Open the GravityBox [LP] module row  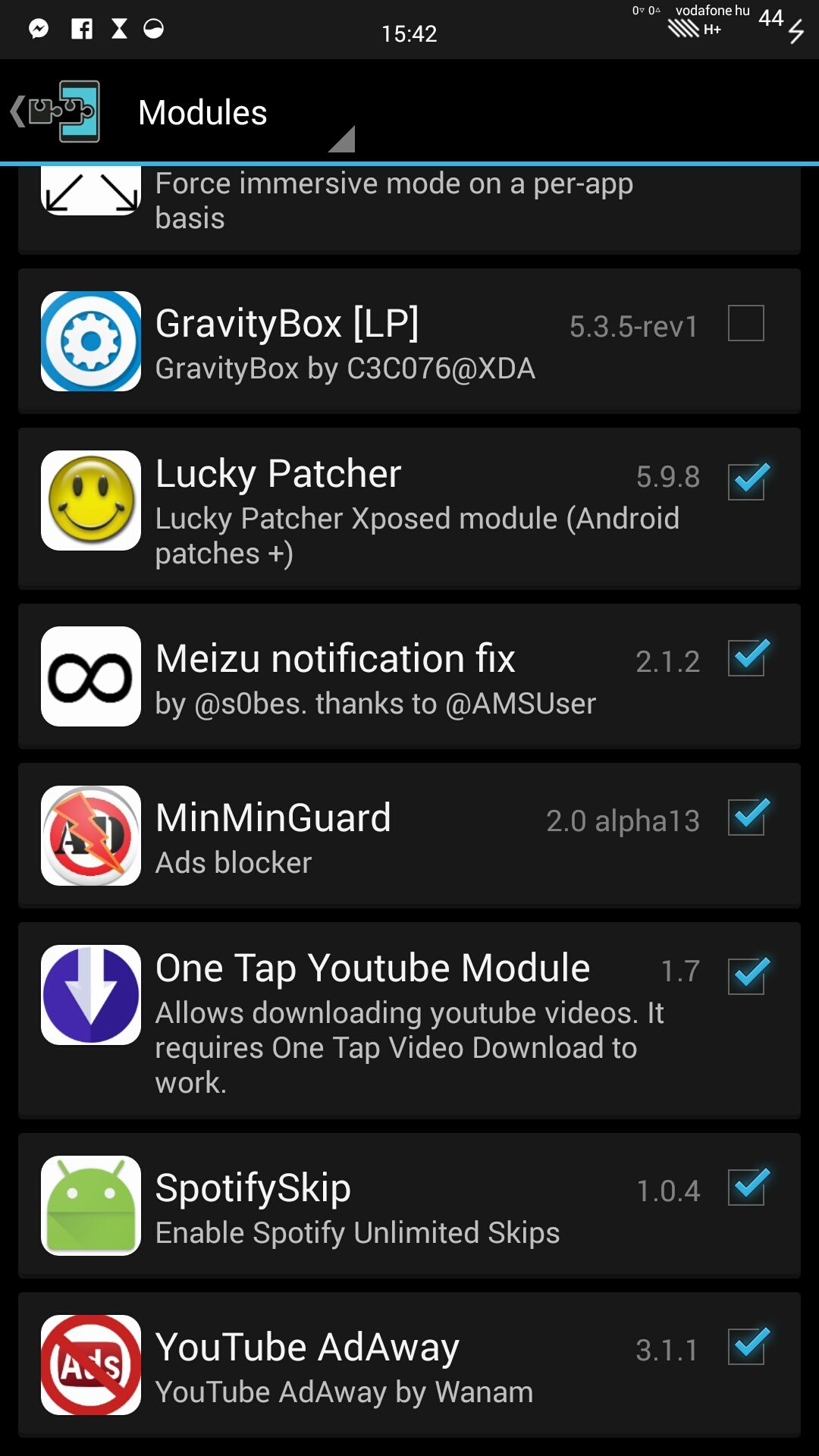coord(409,341)
